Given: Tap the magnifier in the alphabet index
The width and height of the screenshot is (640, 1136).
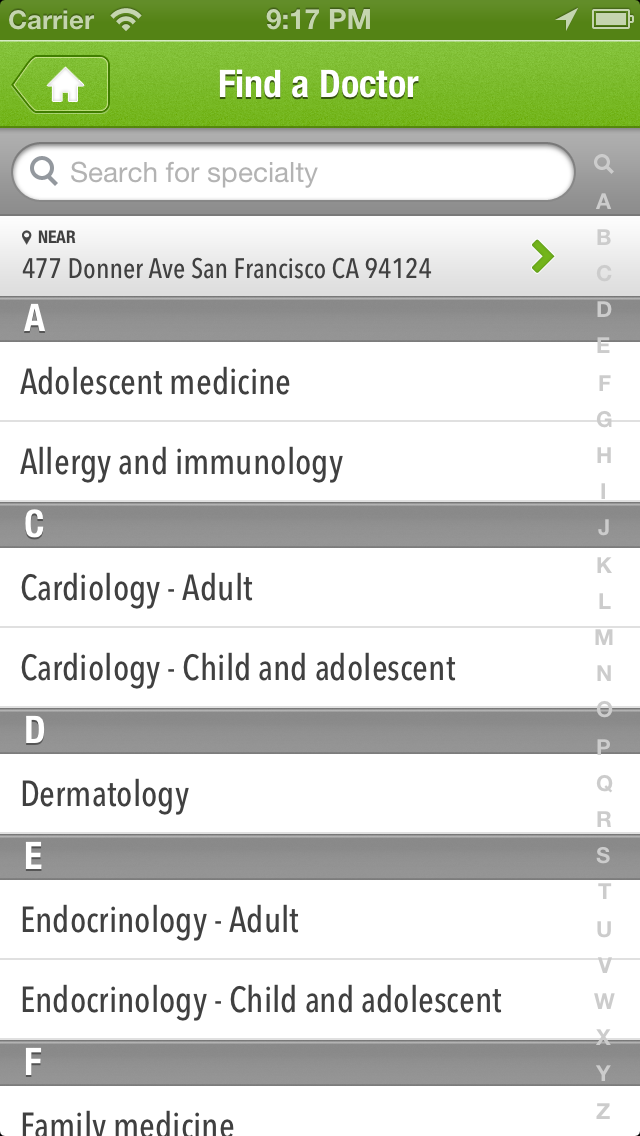Looking at the screenshot, I should (603, 163).
